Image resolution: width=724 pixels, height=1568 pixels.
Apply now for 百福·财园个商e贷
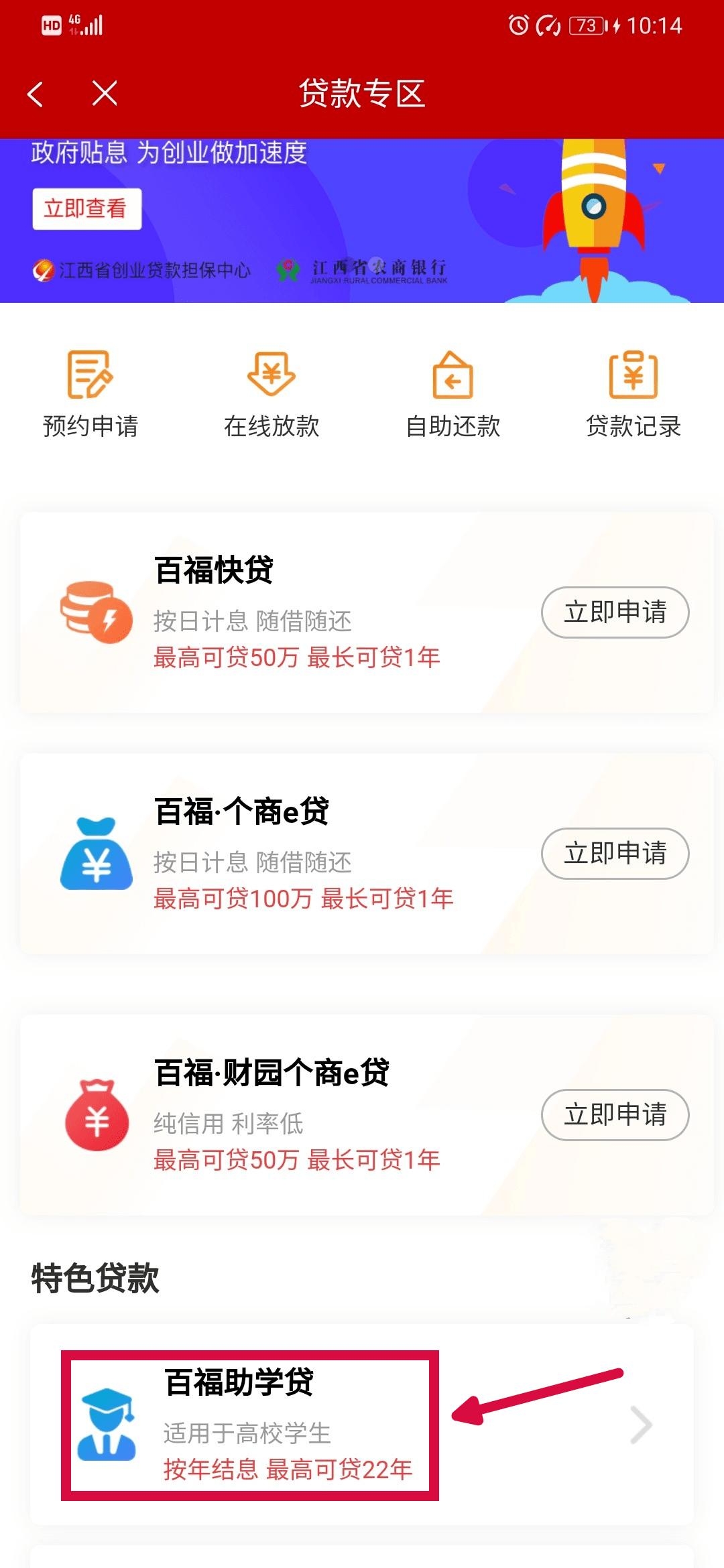pos(615,1115)
